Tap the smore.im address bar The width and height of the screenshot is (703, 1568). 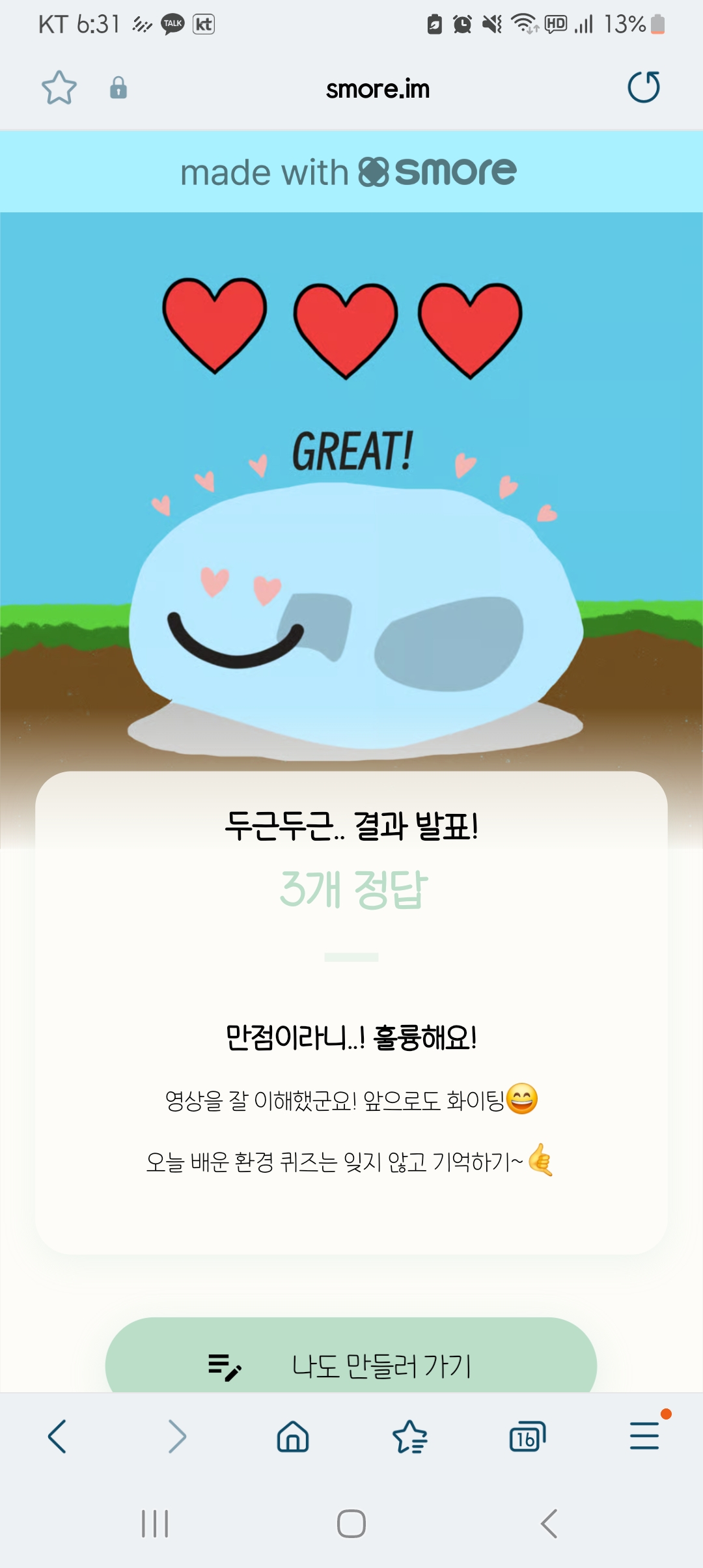point(378,89)
